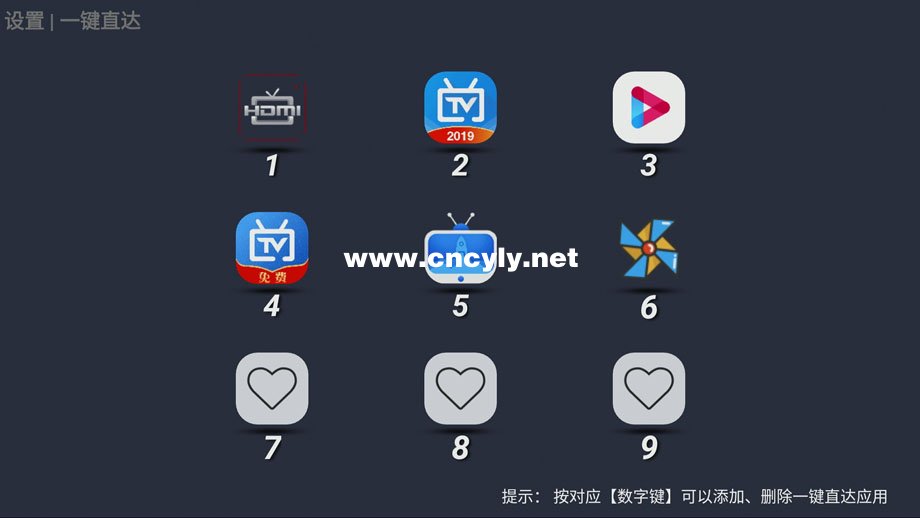This screenshot has width=920, height=518.
Task: Open the video player app in slot 3
Action: tap(648, 108)
